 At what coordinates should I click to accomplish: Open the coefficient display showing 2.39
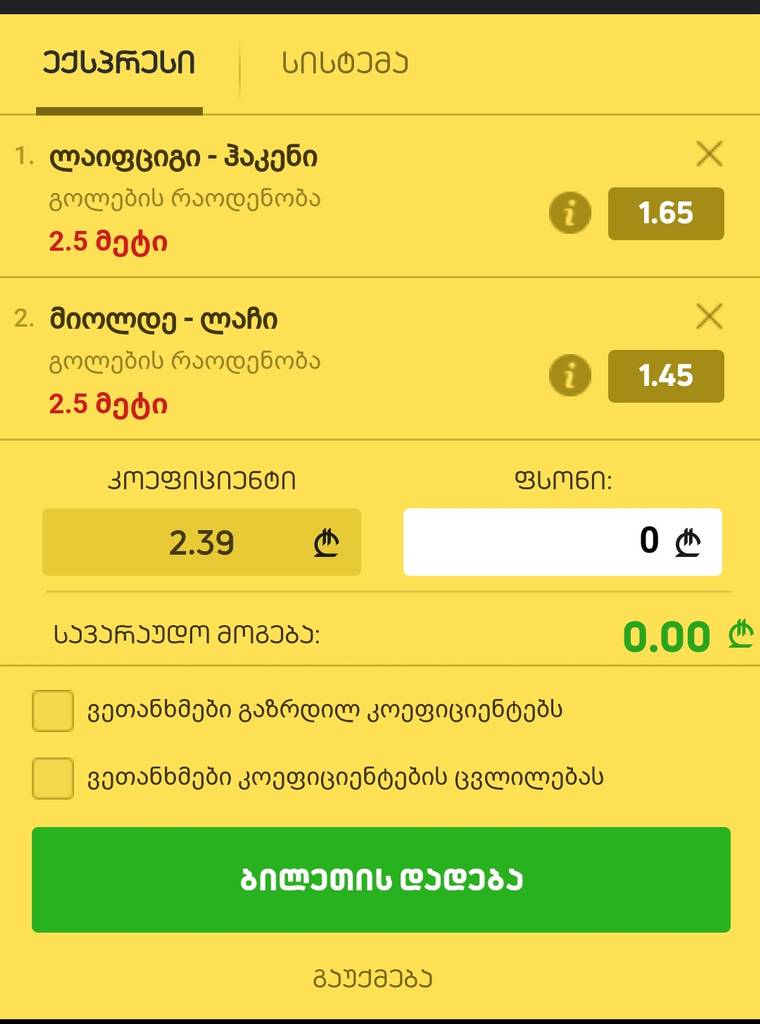point(202,542)
